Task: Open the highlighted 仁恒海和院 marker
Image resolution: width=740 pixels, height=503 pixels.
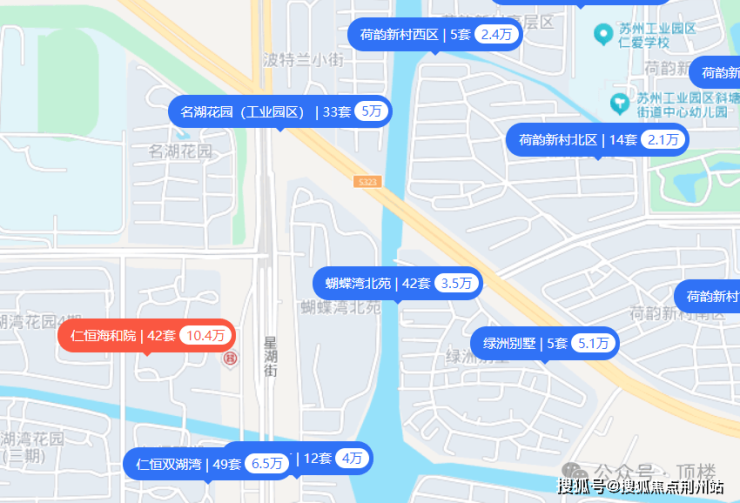Action: 147,335
